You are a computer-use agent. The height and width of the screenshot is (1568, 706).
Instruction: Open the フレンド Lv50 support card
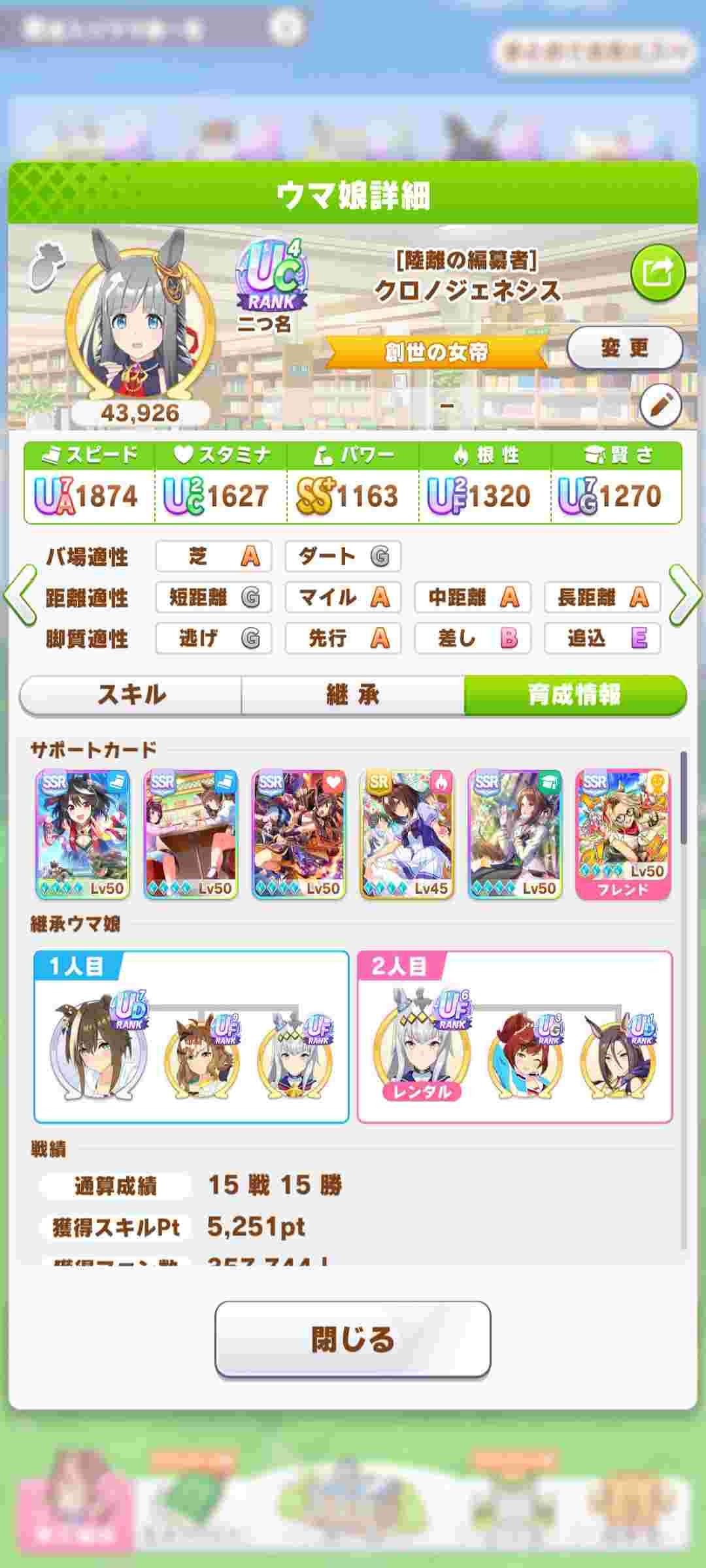(623, 834)
